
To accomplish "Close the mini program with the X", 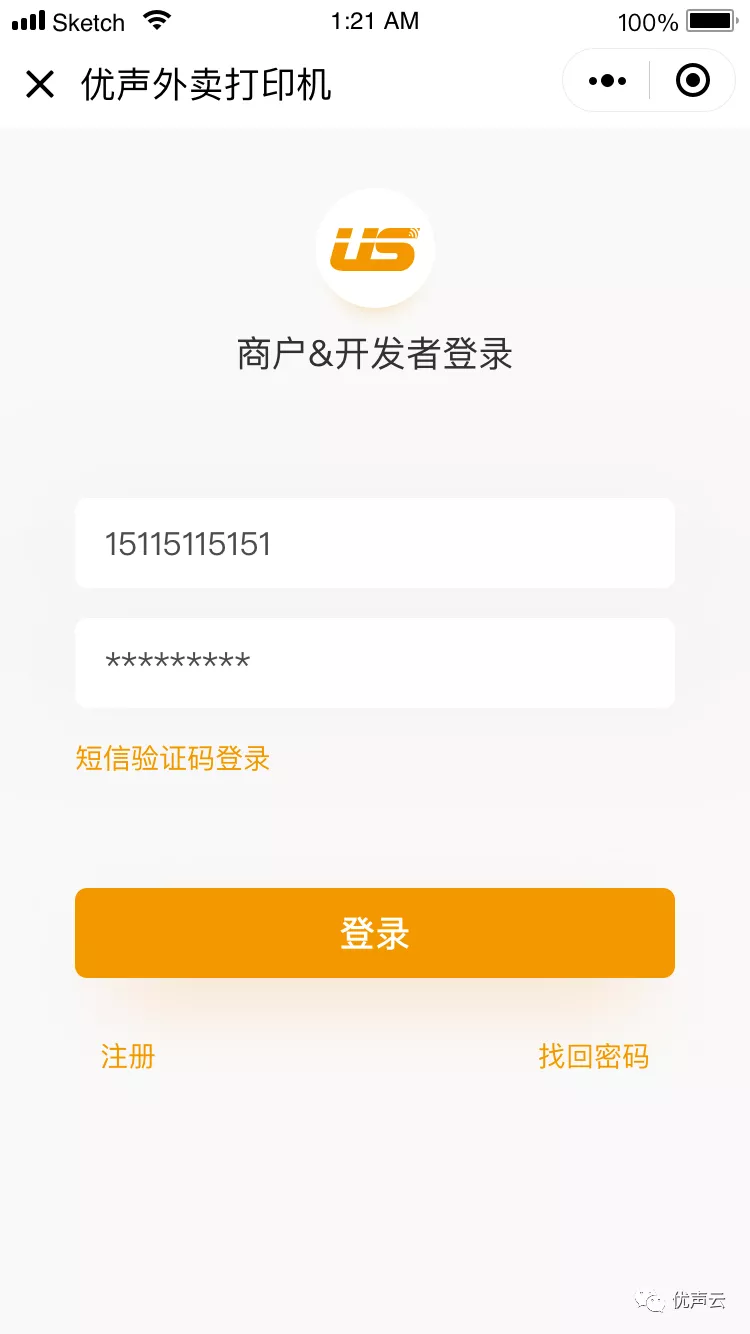I will point(40,84).
